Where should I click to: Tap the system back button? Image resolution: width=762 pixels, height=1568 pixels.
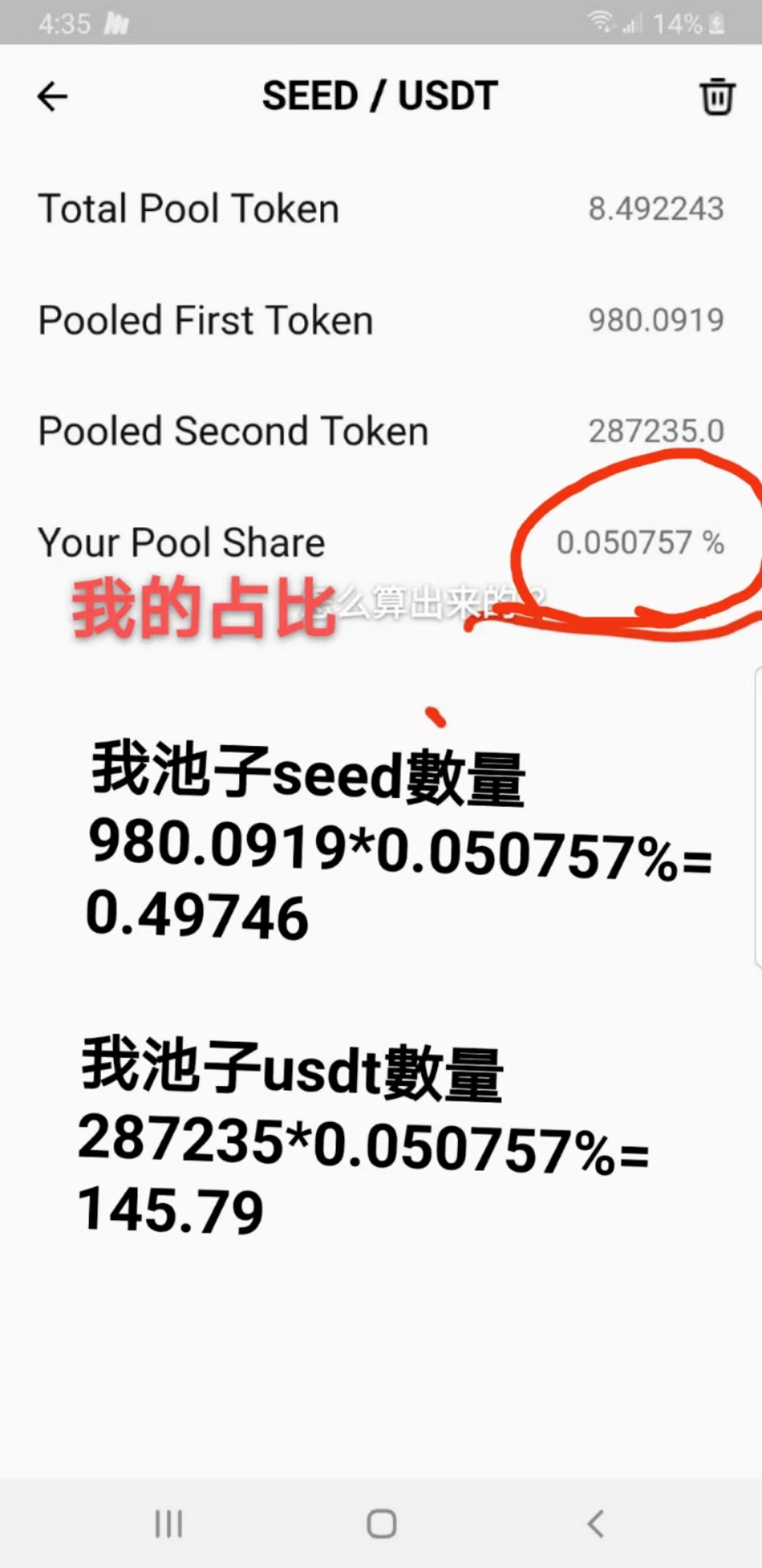pos(595,1524)
